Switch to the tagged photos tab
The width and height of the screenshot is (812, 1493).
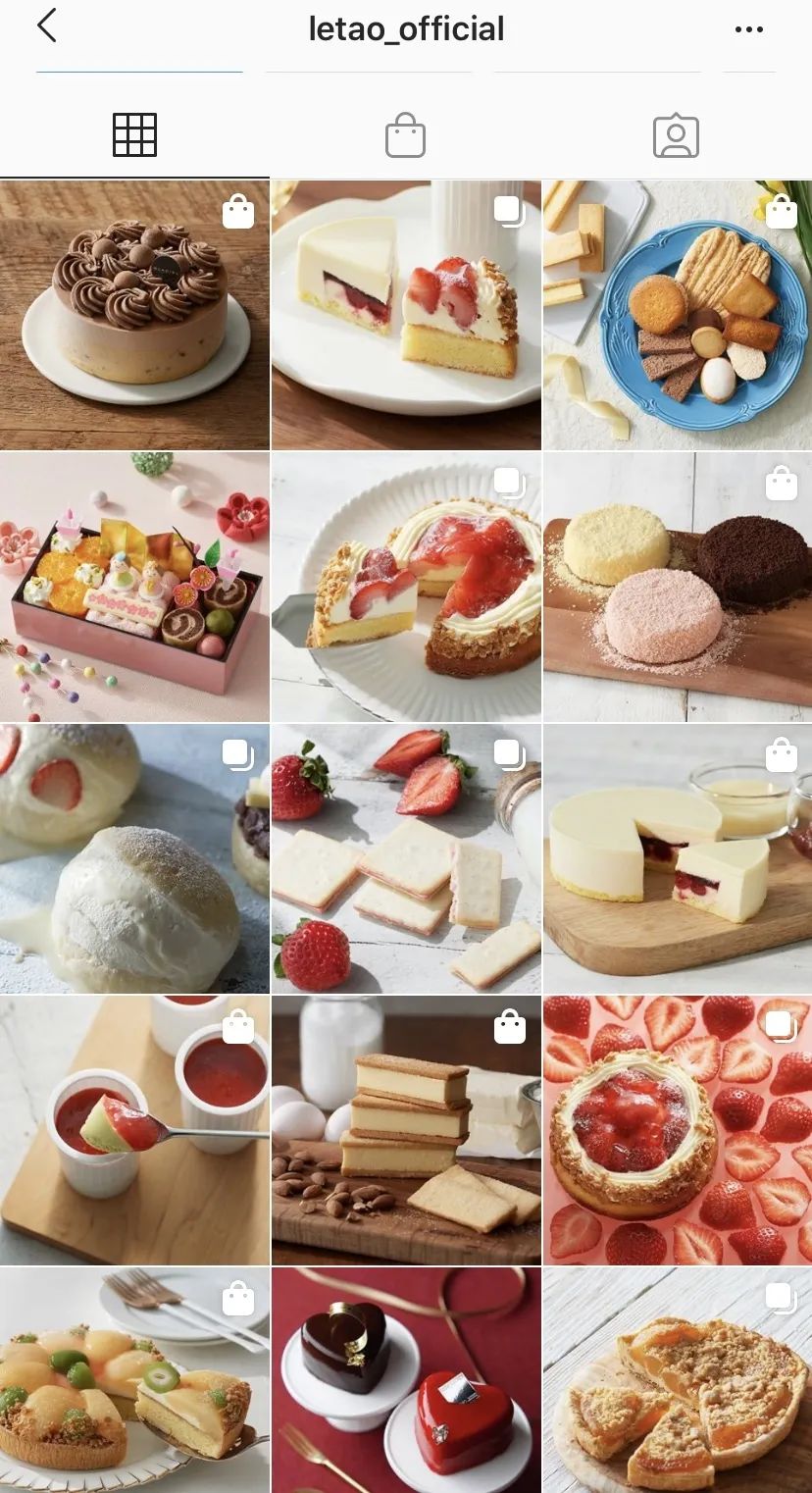(676, 135)
